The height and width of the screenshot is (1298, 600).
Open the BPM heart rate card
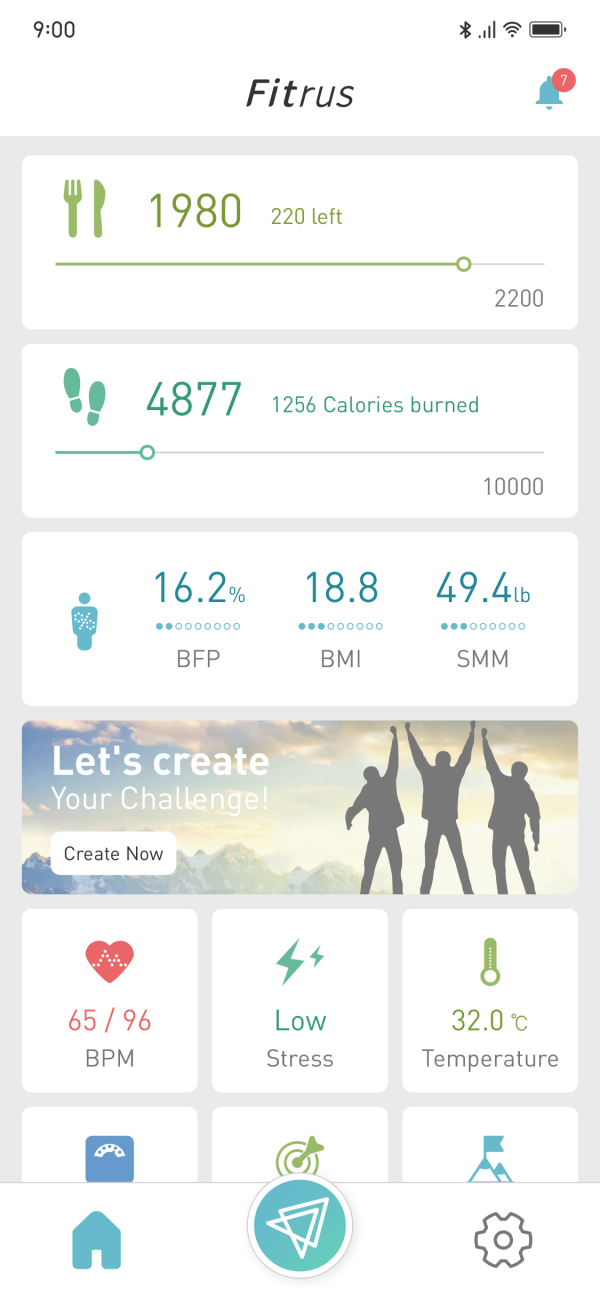(110, 1000)
